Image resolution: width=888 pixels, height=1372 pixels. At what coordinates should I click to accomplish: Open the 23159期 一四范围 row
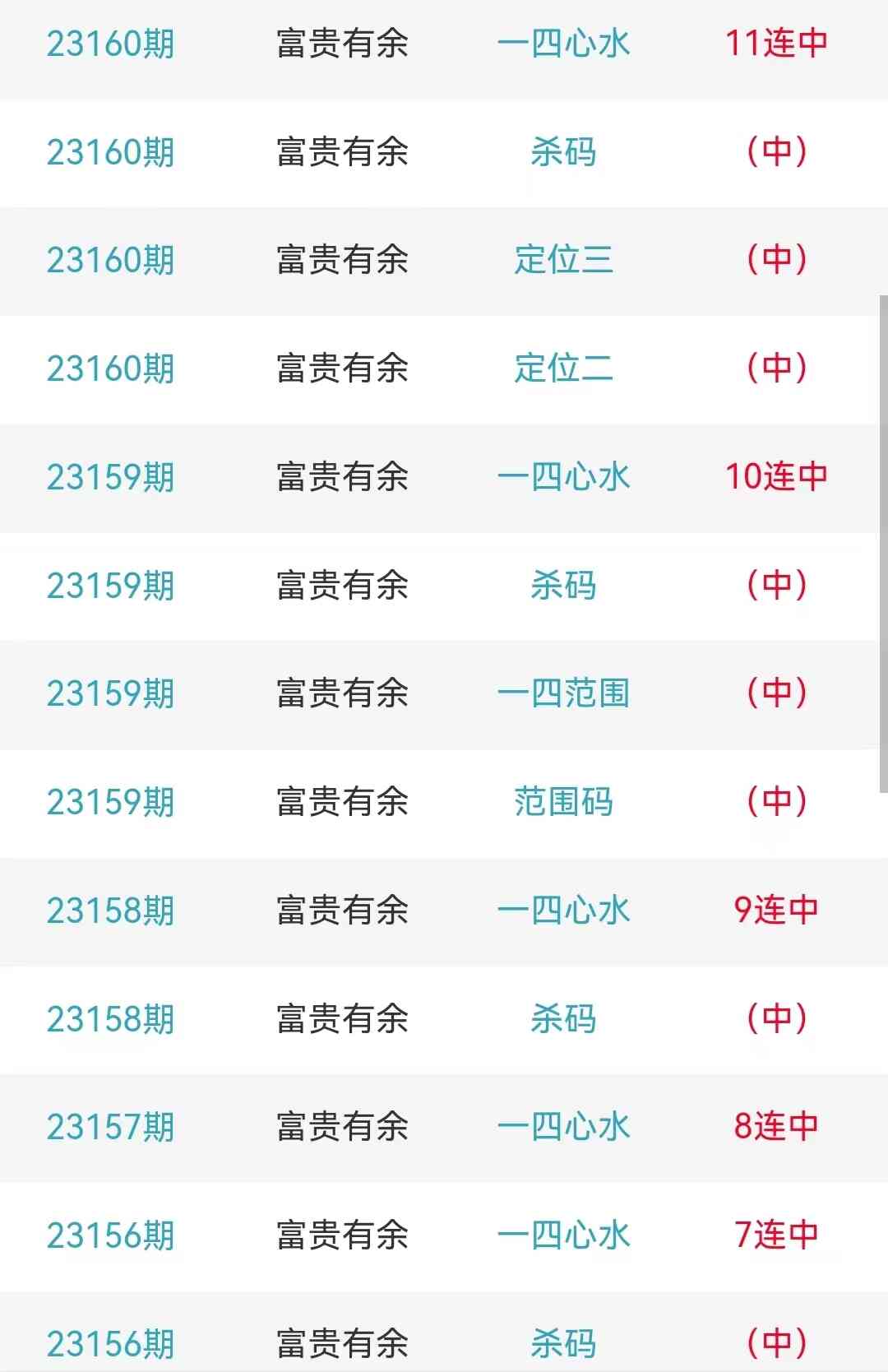563,693
